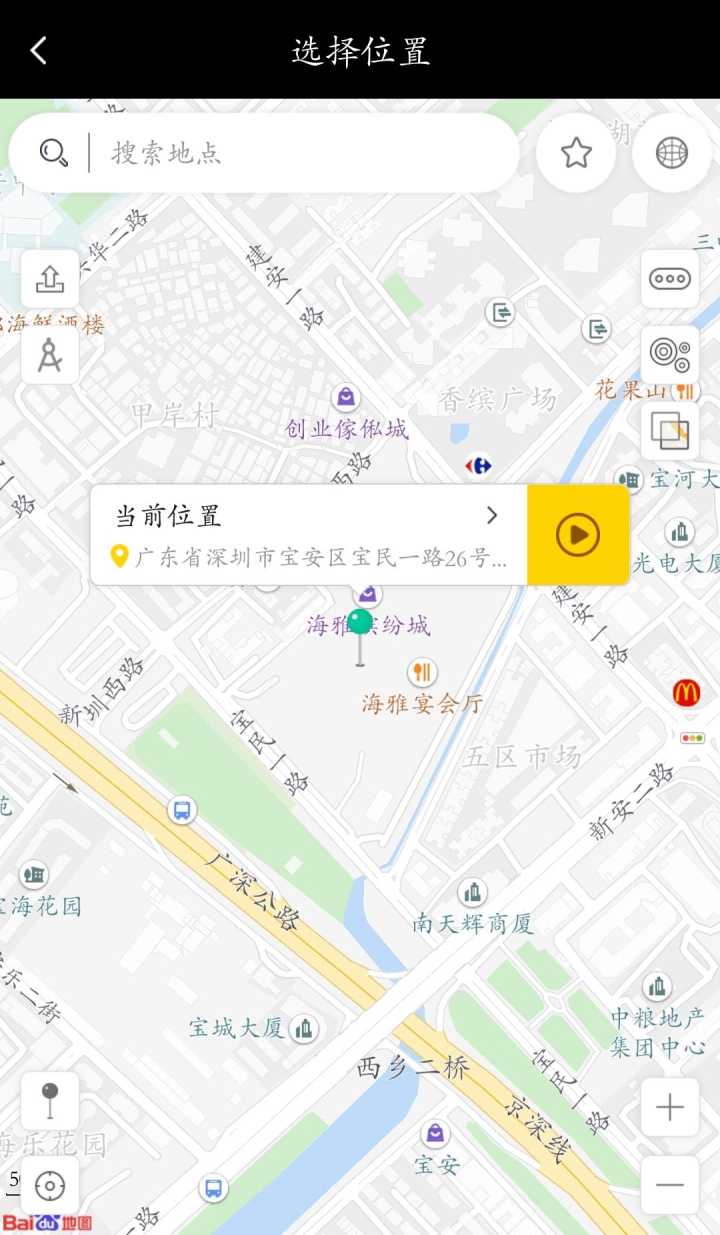
Task: Tap the yellow play button
Action: [578, 534]
